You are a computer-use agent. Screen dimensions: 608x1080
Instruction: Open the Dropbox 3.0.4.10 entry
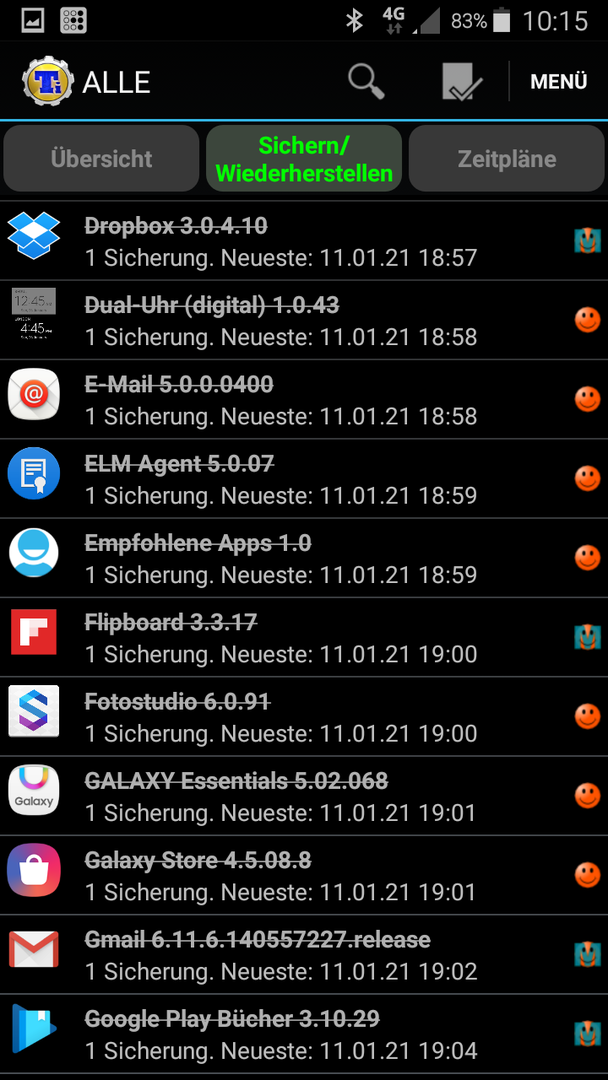point(304,240)
